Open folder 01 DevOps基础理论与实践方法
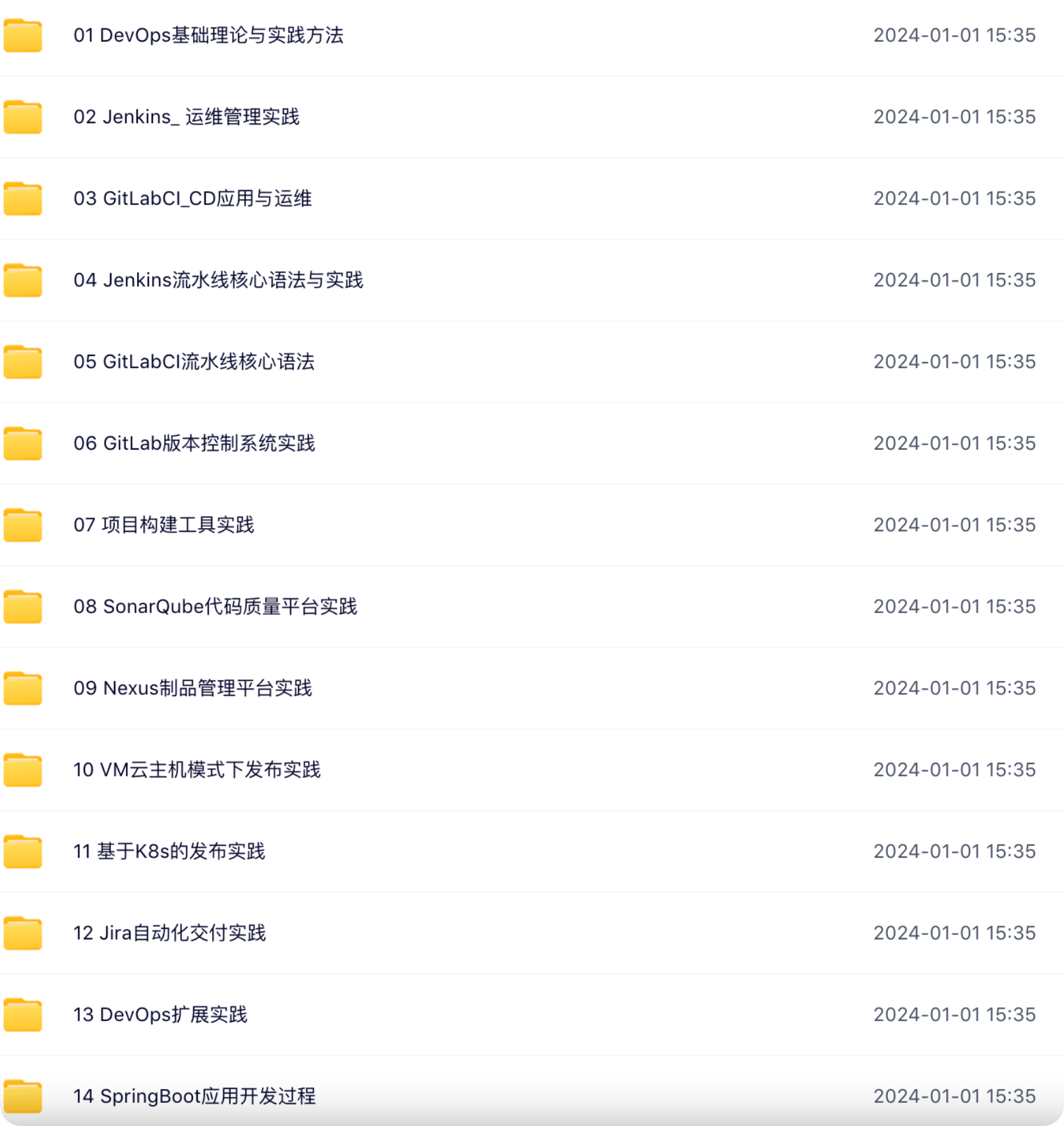Screen dimensions: 1064x1126 pyautogui.click(x=208, y=35)
